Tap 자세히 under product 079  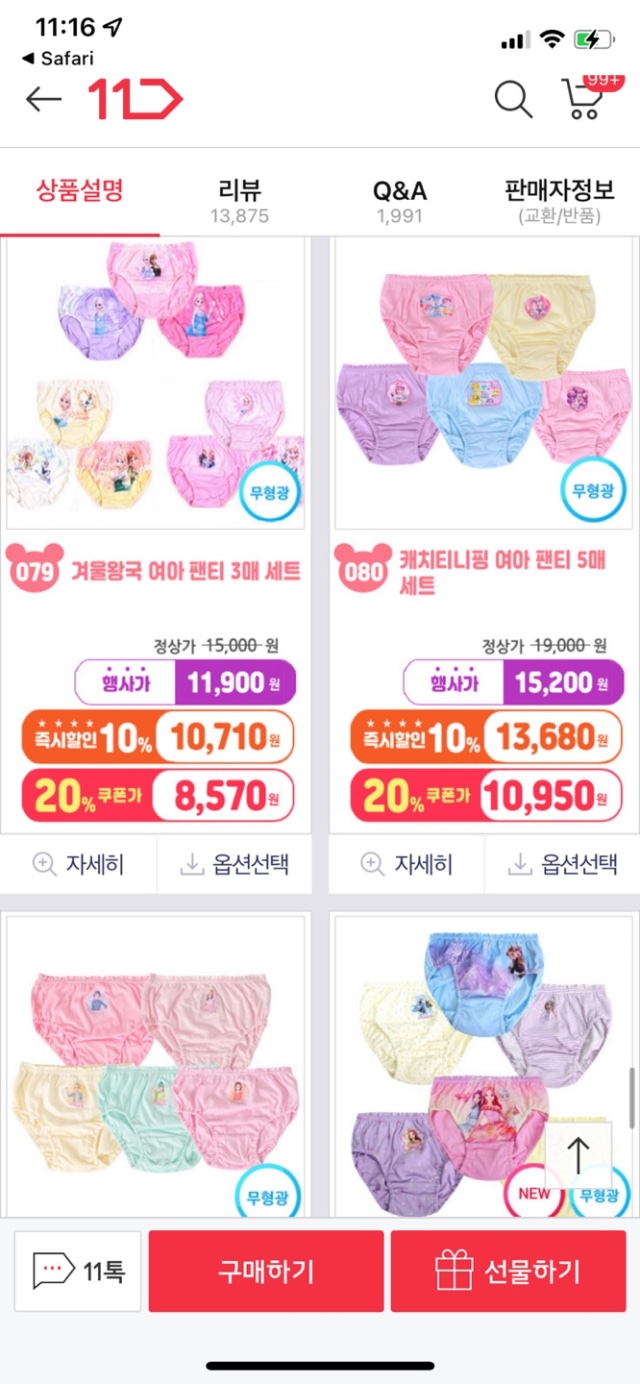click(79, 865)
